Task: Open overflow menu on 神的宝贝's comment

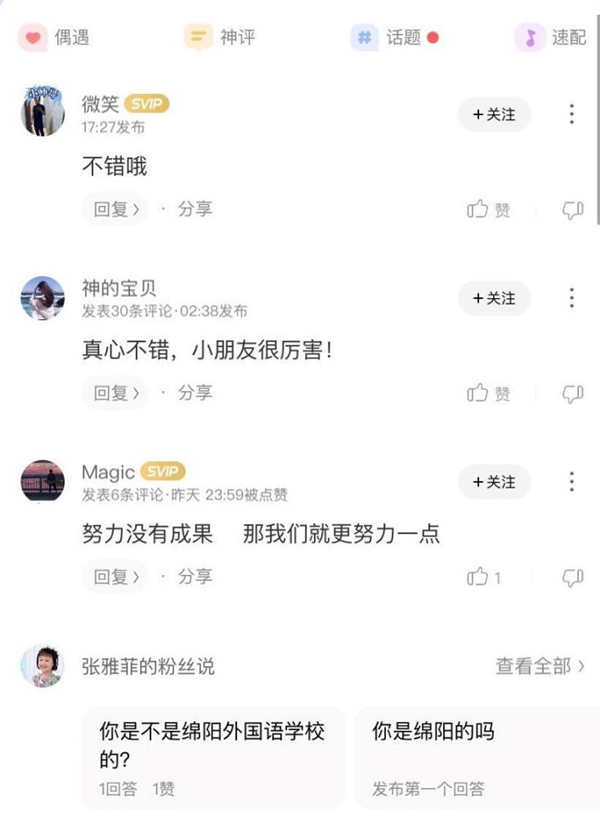Action: pyautogui.click(x=571, y=298)
